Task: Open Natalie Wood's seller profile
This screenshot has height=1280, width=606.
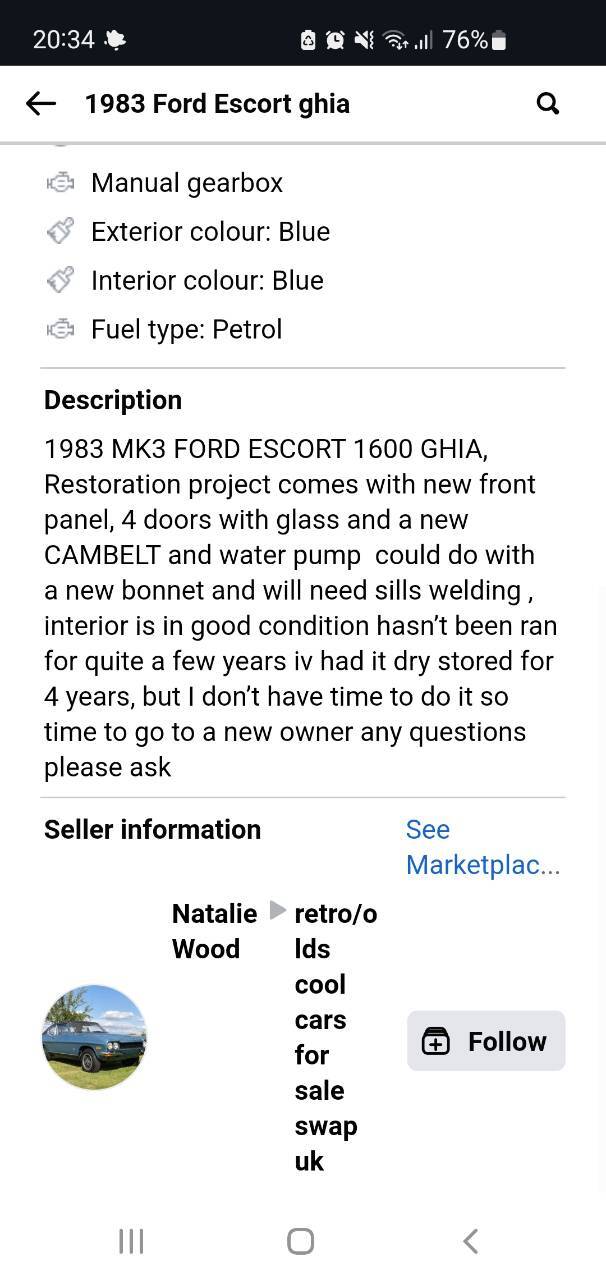Action: coord(214,931)
